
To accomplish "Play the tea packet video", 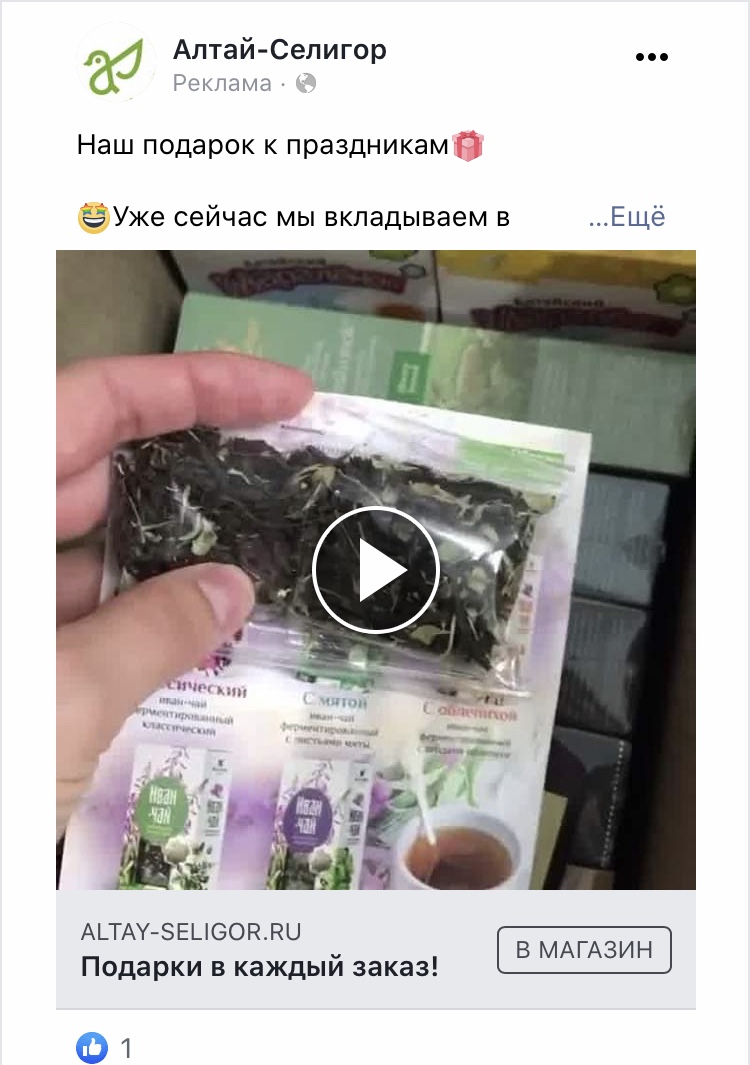I will tap(375, 570).
